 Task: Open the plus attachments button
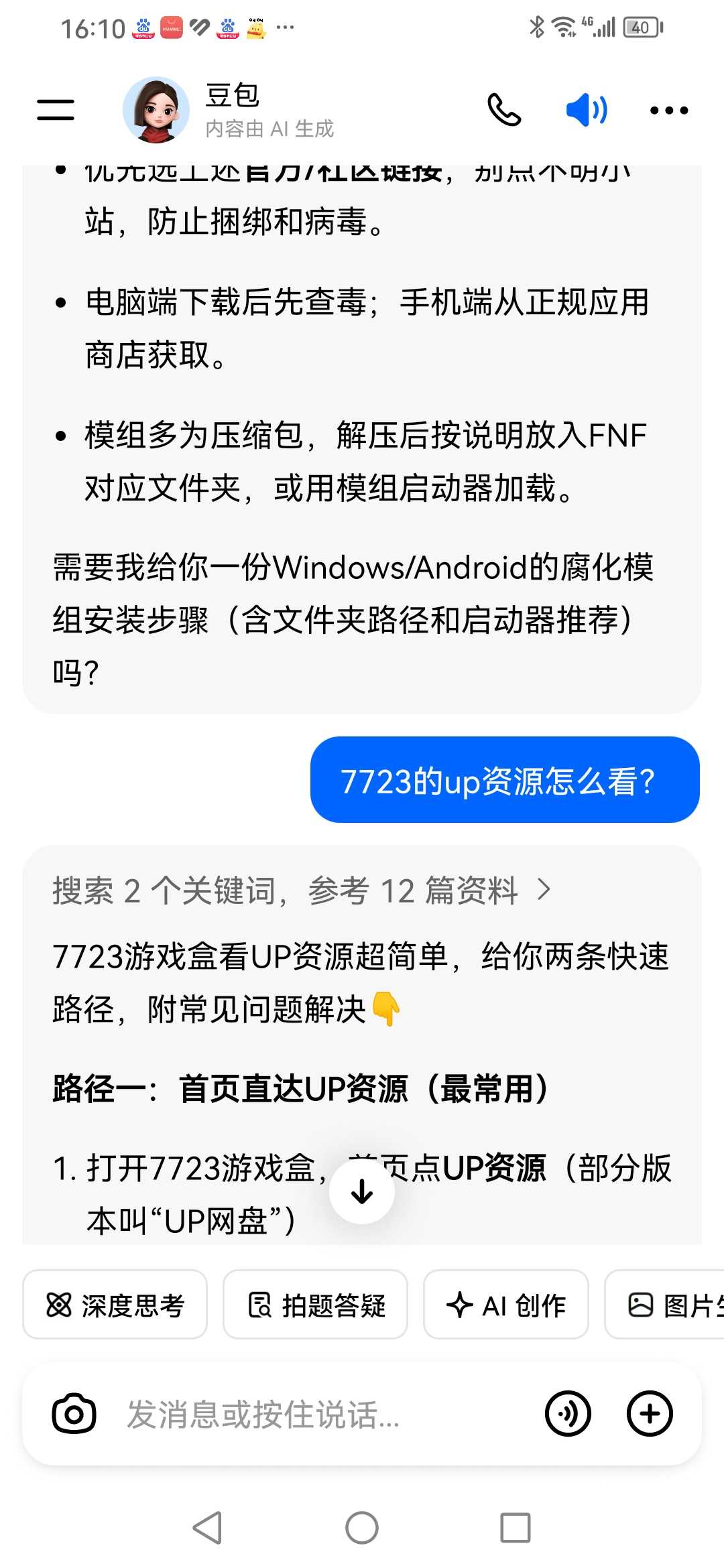point(649,1414)
